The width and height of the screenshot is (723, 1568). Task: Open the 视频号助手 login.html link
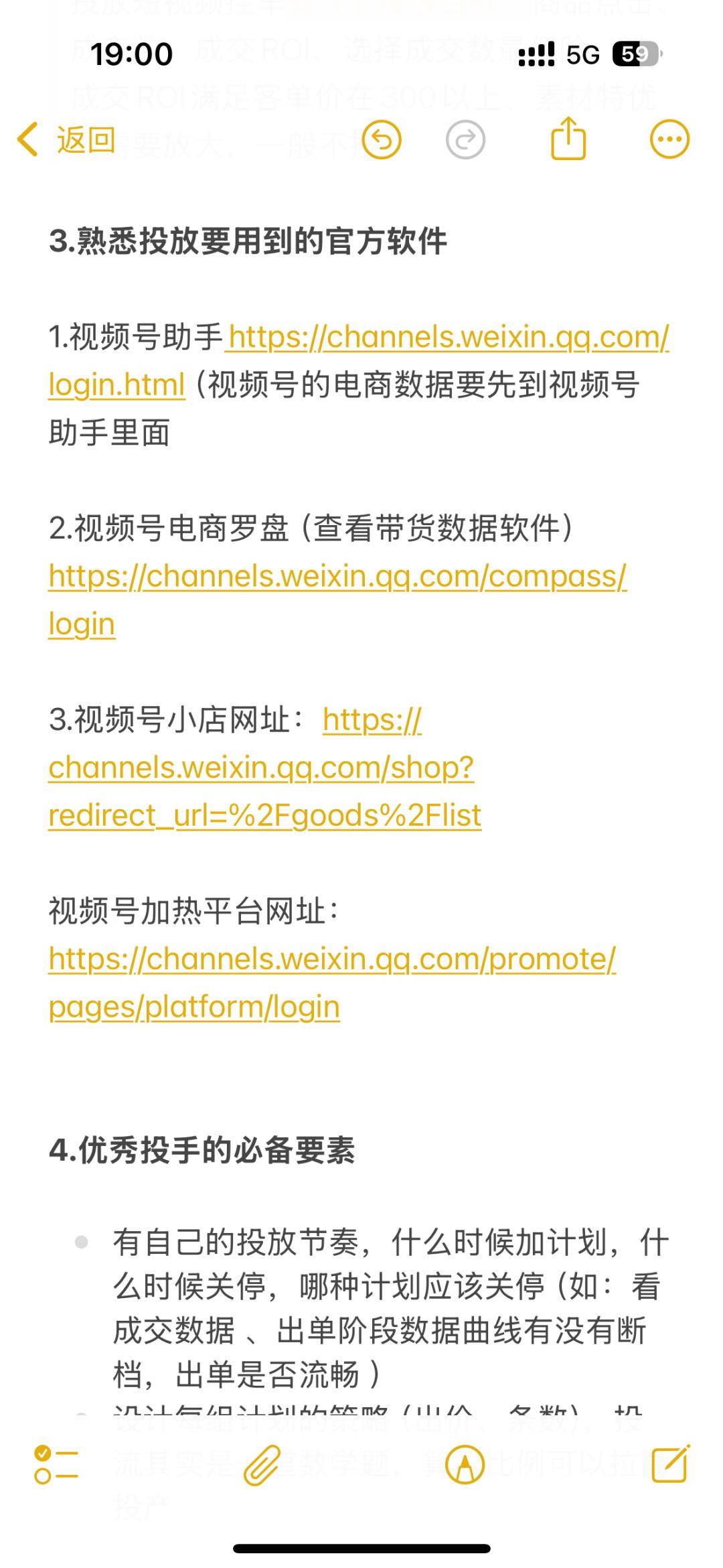point(449,337)
